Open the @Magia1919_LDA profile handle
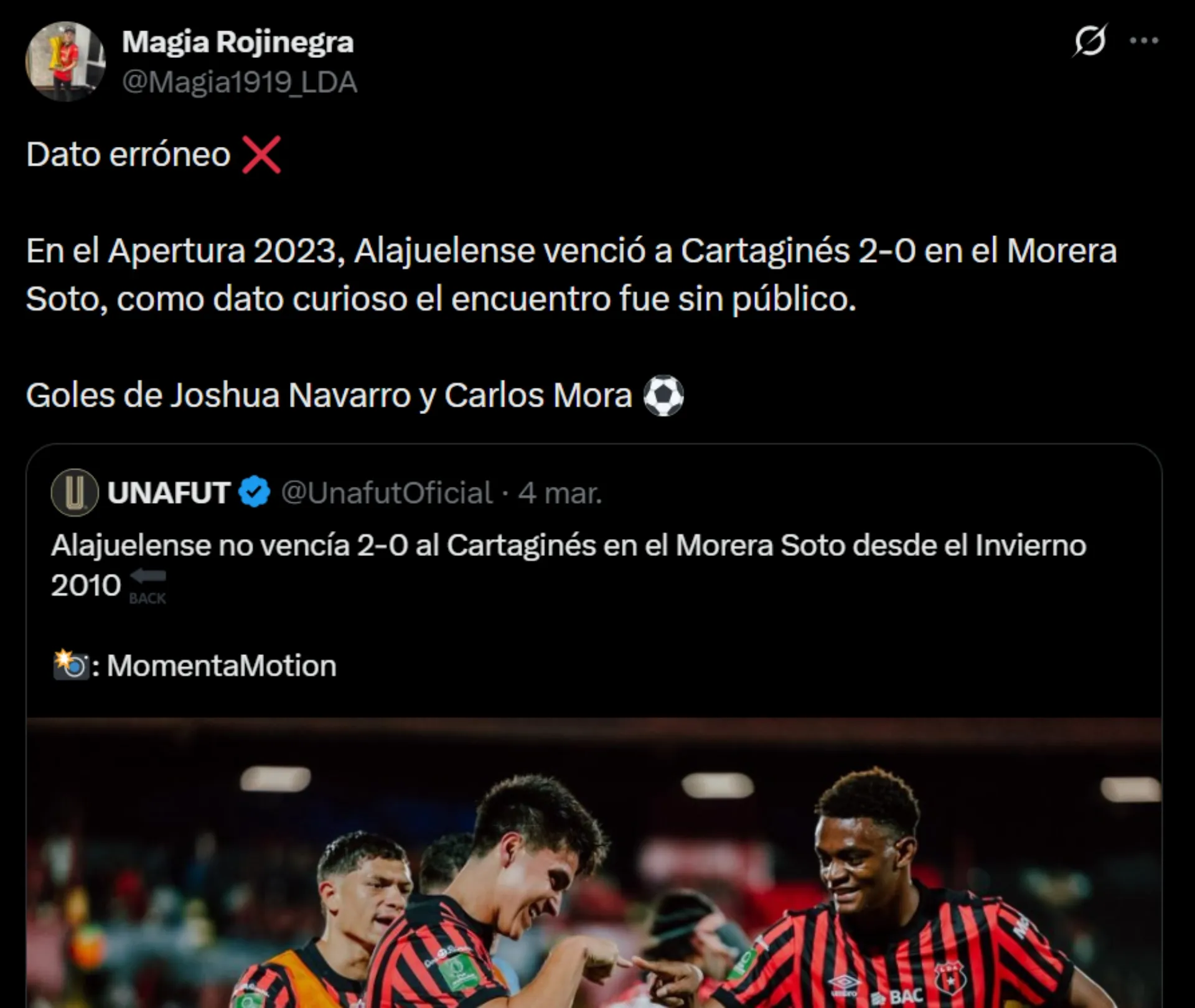The image size is (1195, 1008). [240, 82]
